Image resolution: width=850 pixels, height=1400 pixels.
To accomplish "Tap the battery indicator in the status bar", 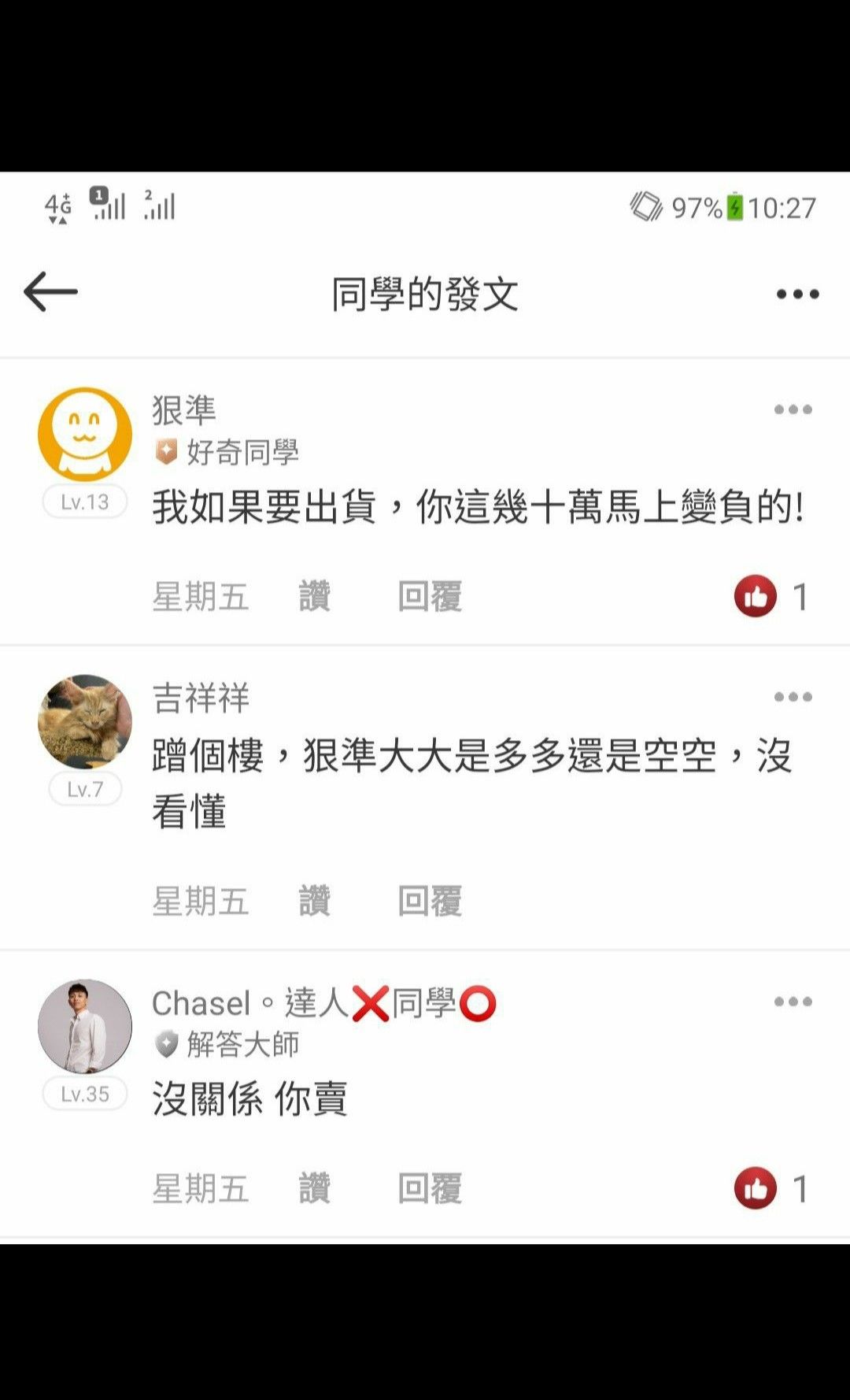I will (734, 206).
